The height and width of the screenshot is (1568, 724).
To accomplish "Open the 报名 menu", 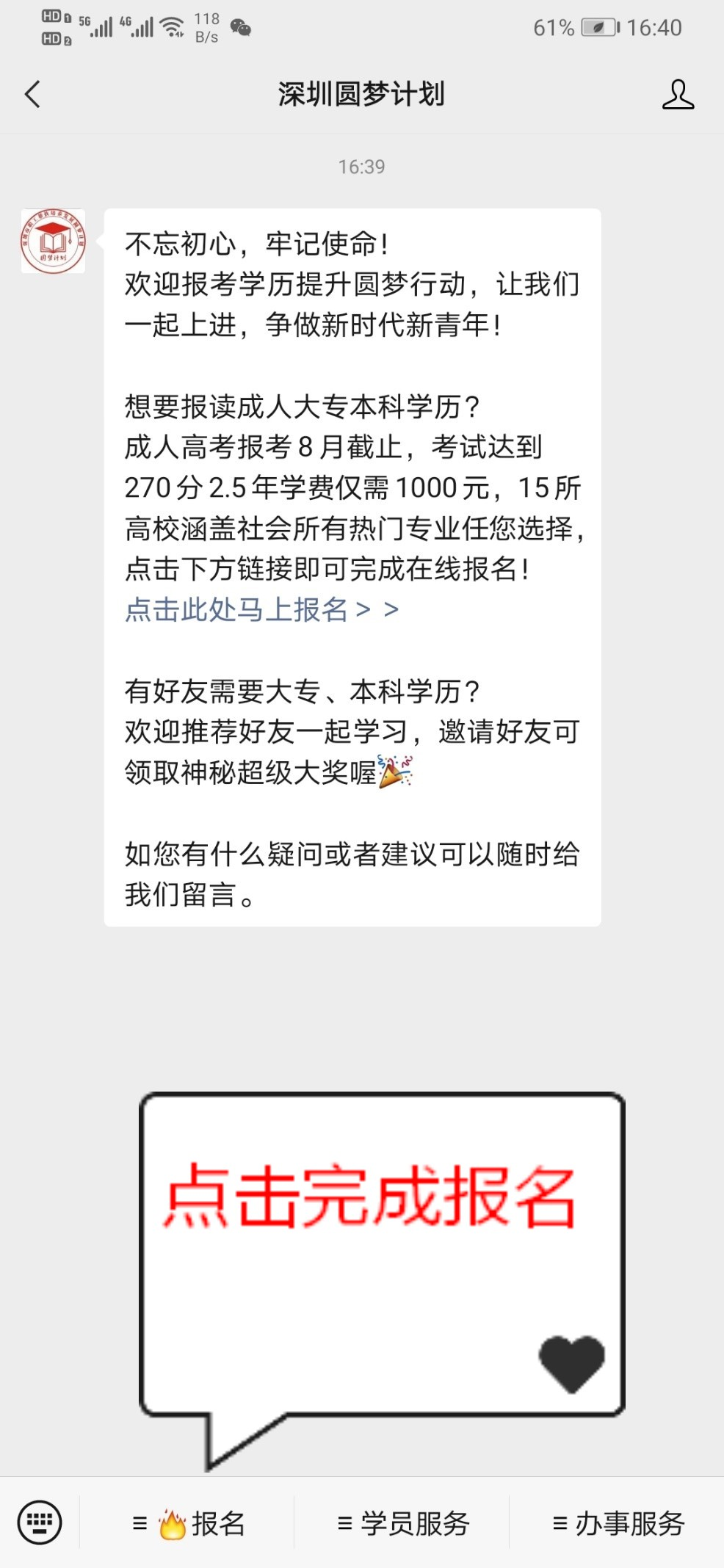I will tap(188, 1524).
